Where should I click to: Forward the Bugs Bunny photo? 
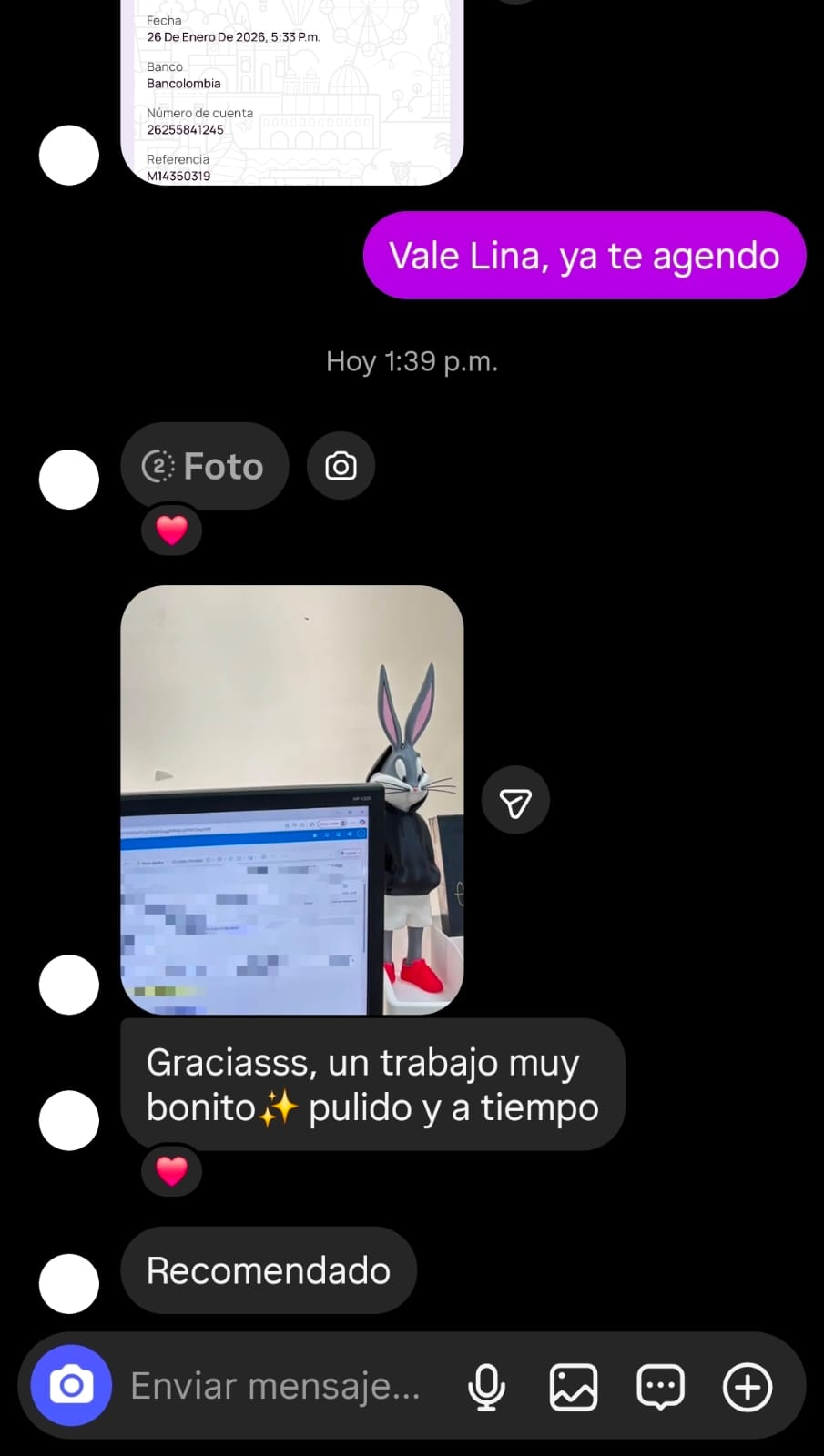pyautogui.click(x=515, y=802)
